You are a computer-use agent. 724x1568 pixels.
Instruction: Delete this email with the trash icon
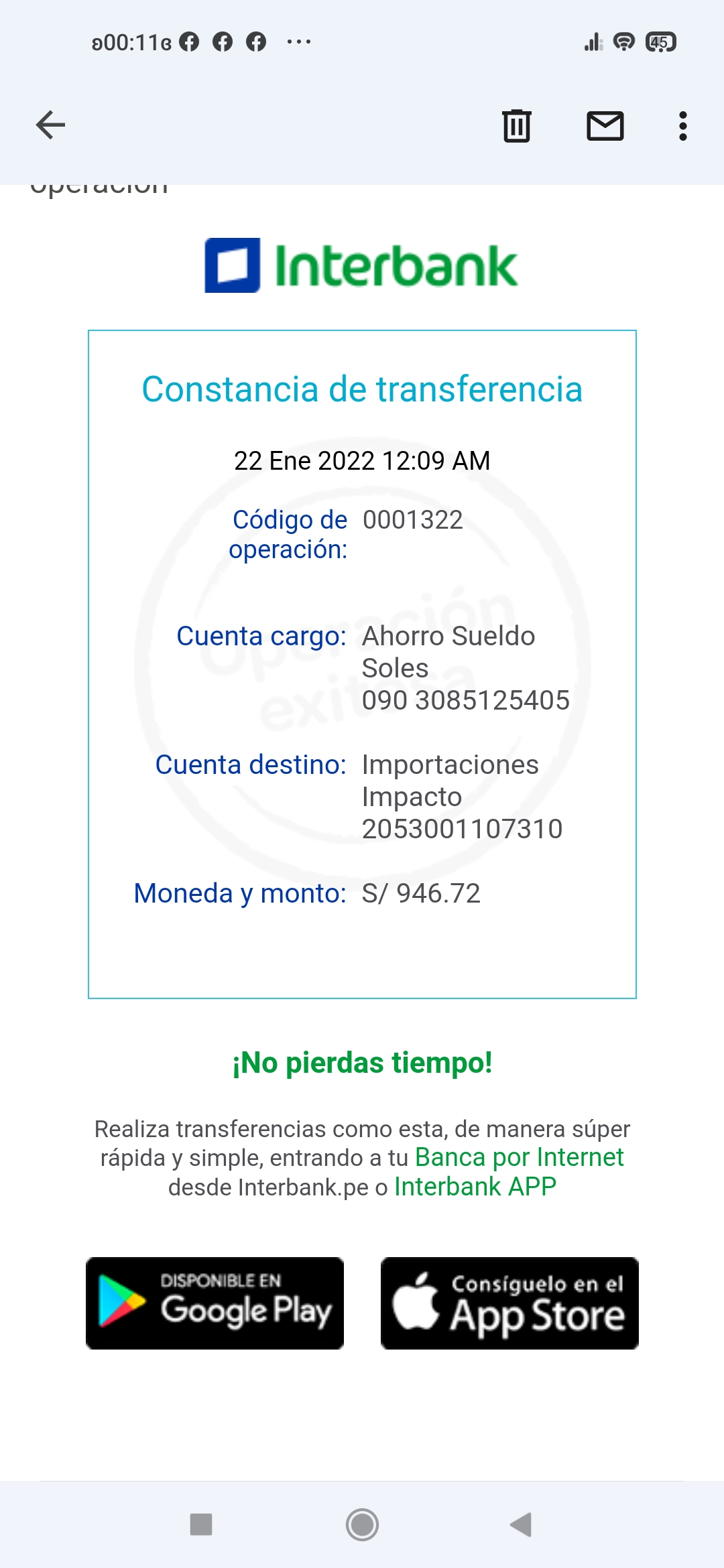pyautogui.click(x=516, y=125)
